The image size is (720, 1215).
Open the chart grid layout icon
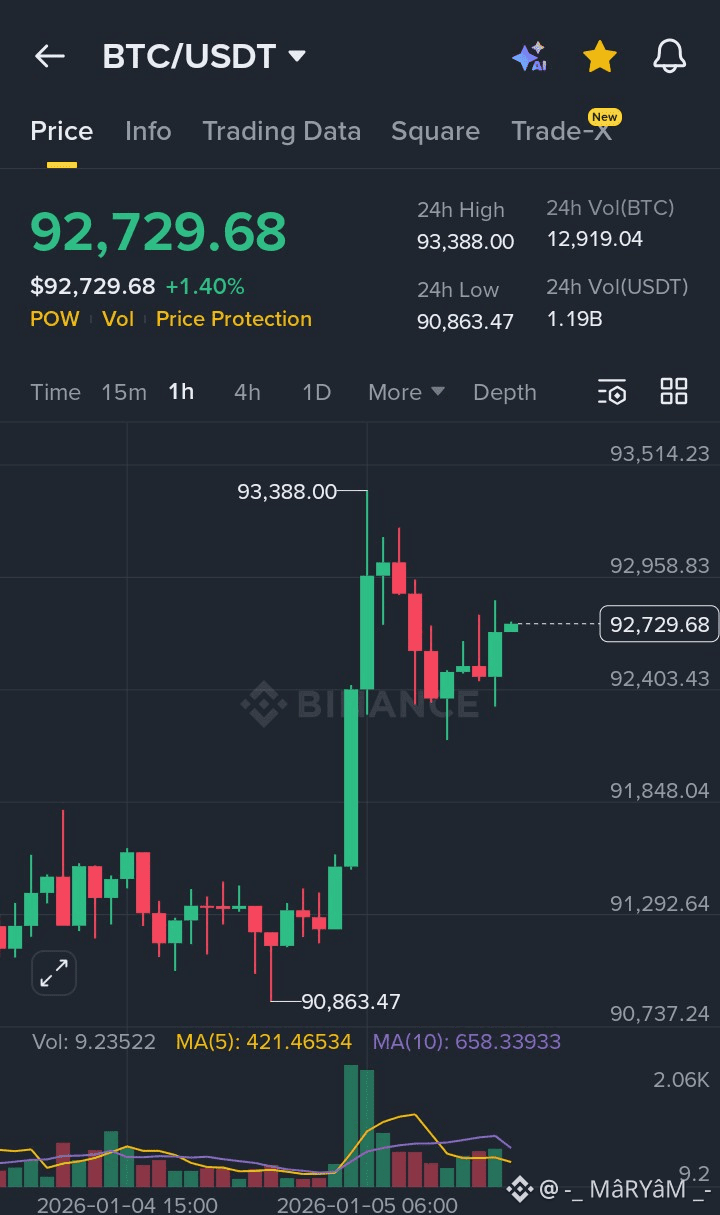coord(674,392)
